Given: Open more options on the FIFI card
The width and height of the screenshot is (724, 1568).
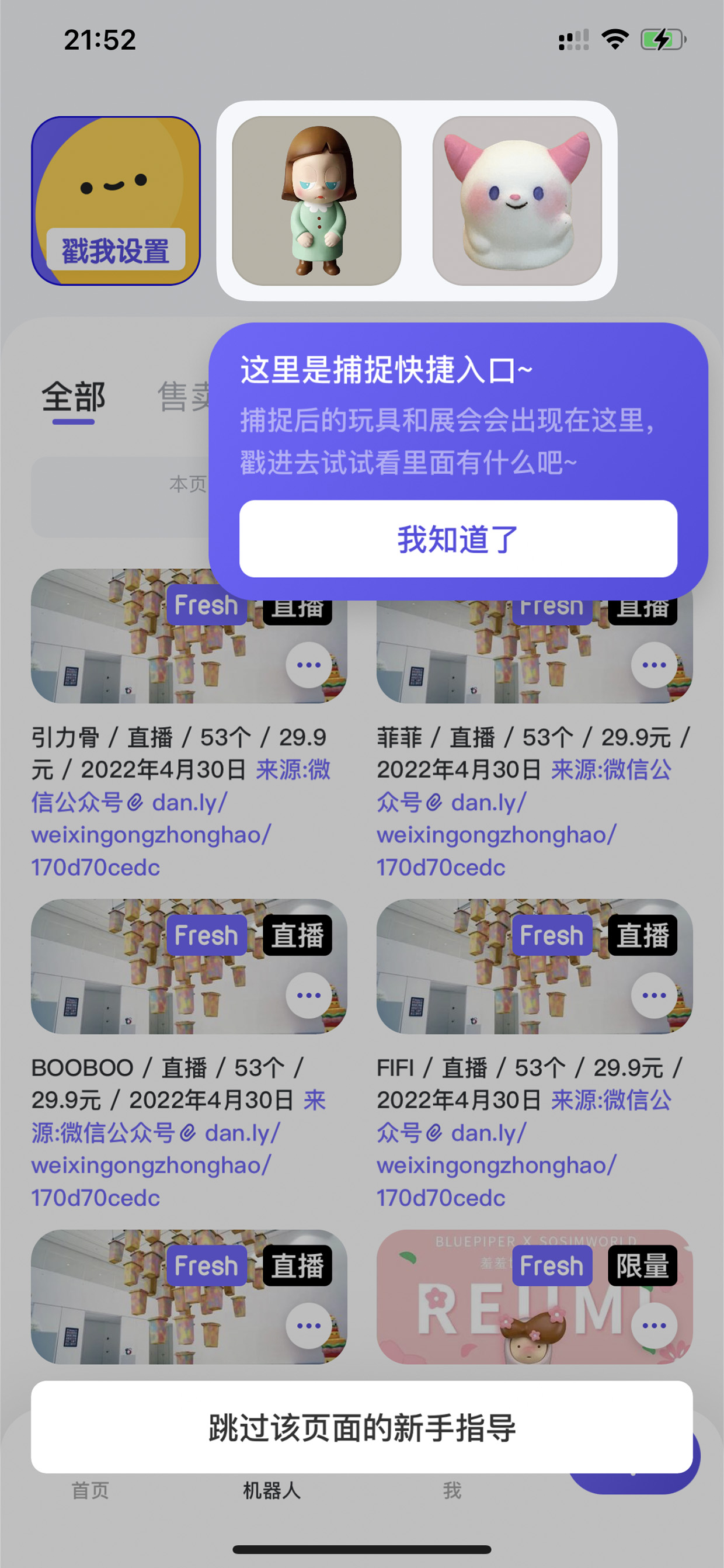Looking at the screenshot, I should [x=654, y=995].
